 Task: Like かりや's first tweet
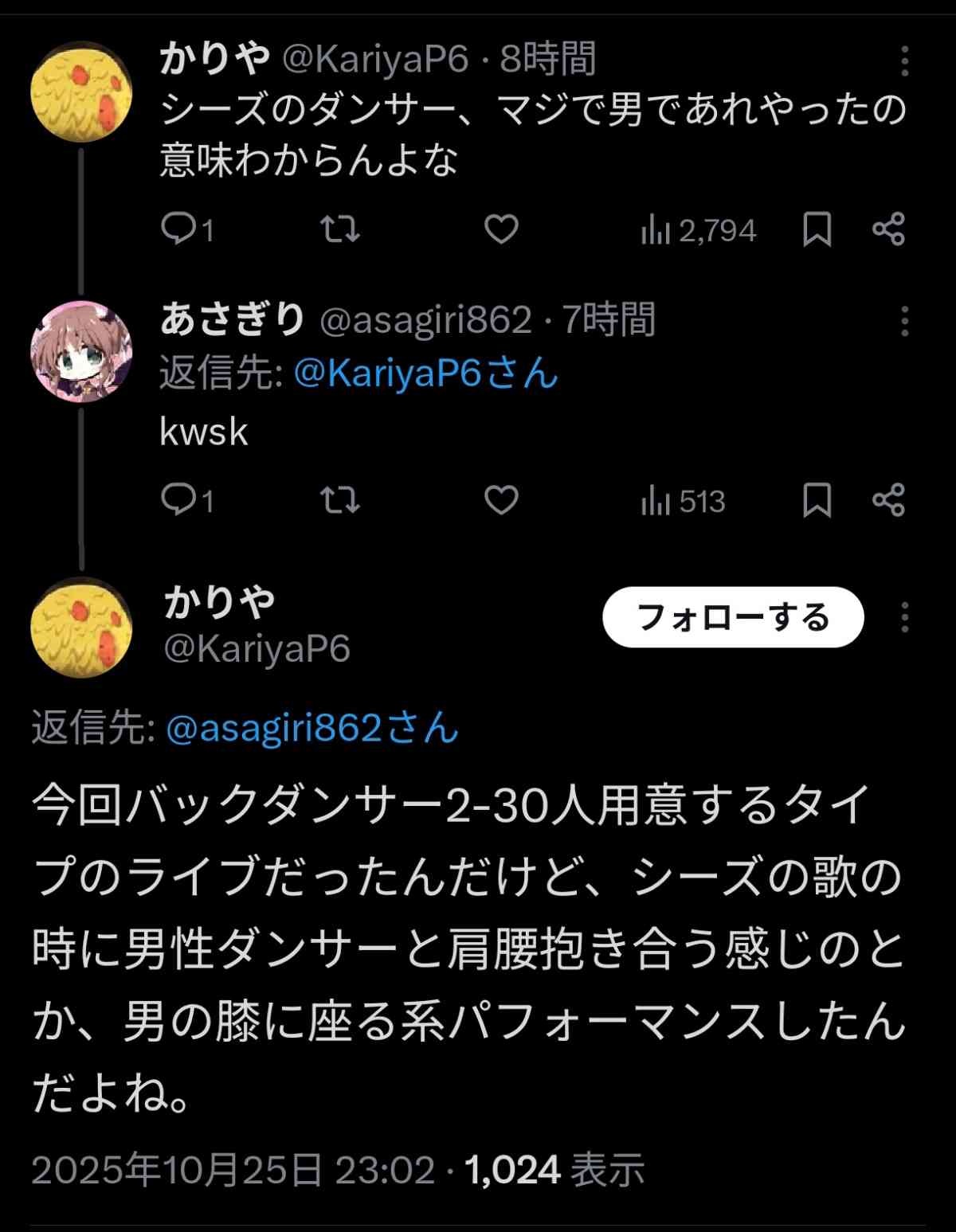click(x=501, y=229)
